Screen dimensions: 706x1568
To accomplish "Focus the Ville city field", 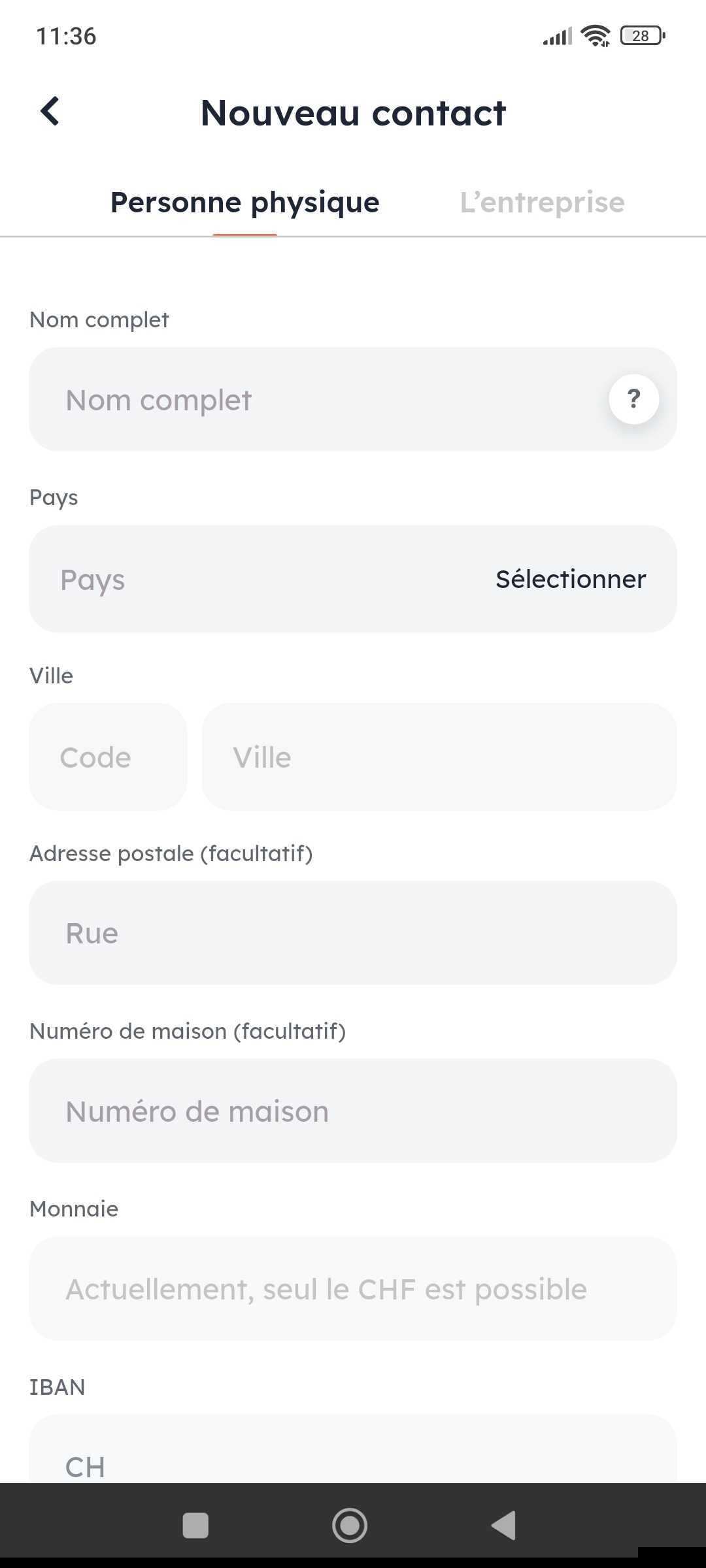I will (439, 757).
